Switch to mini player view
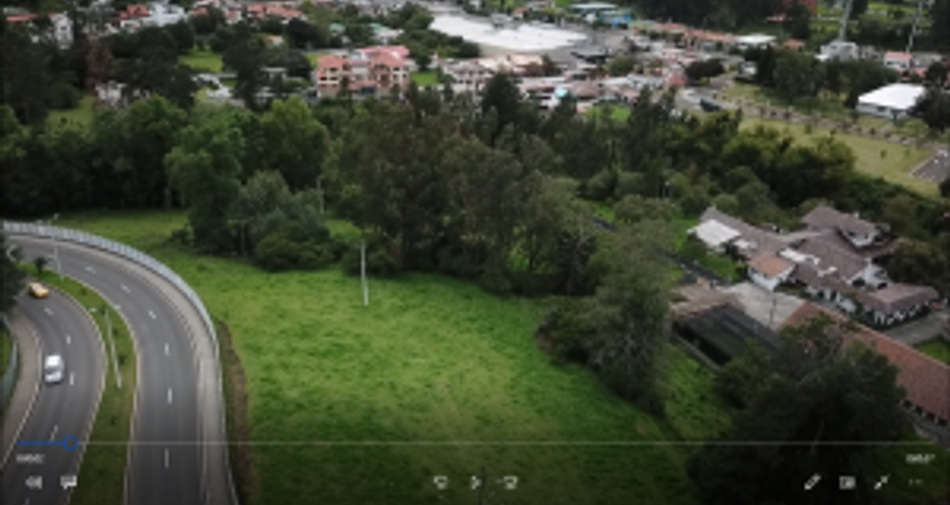The width and height of the screenshot is (950, 505). coord(847,482)
